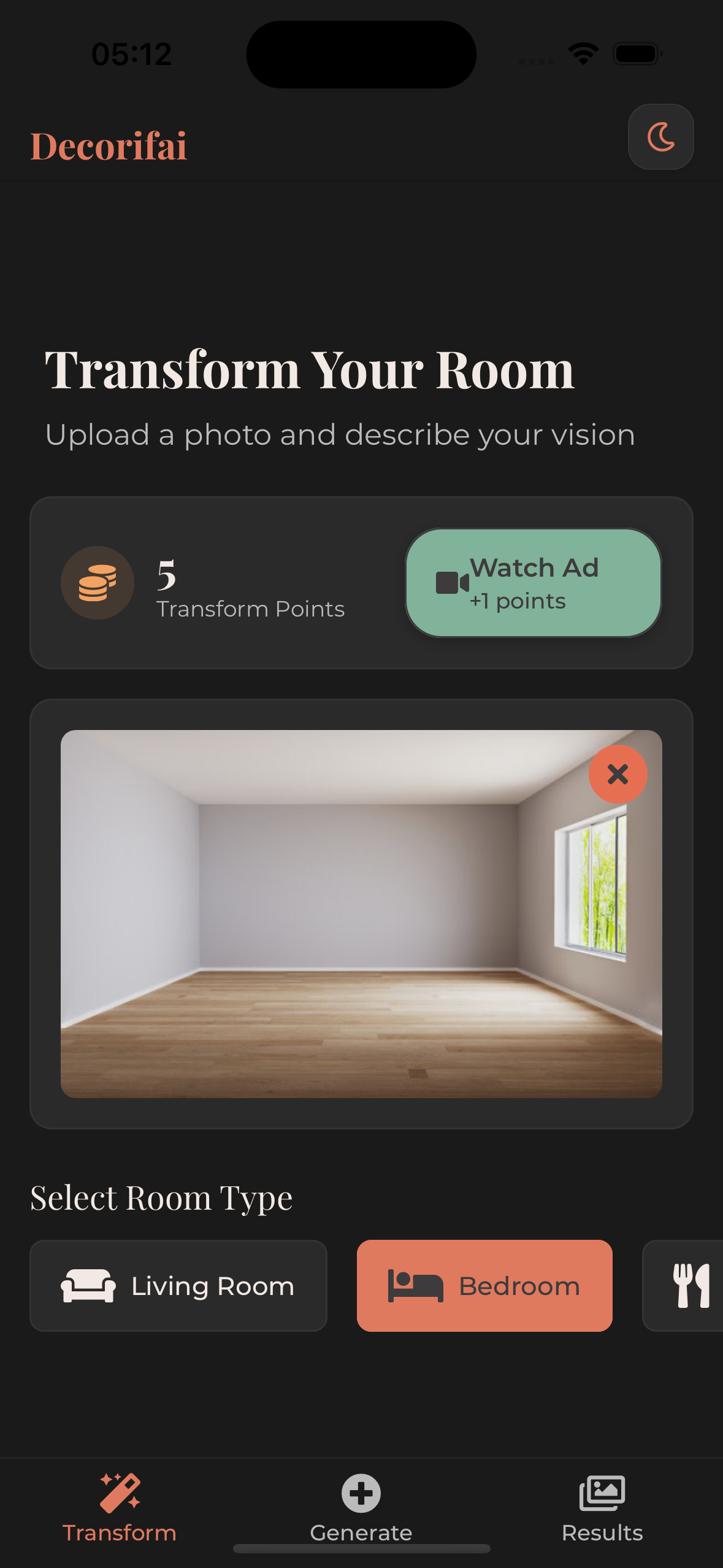
Task: Remove the uploaded room photo
Action: [618, 774]
